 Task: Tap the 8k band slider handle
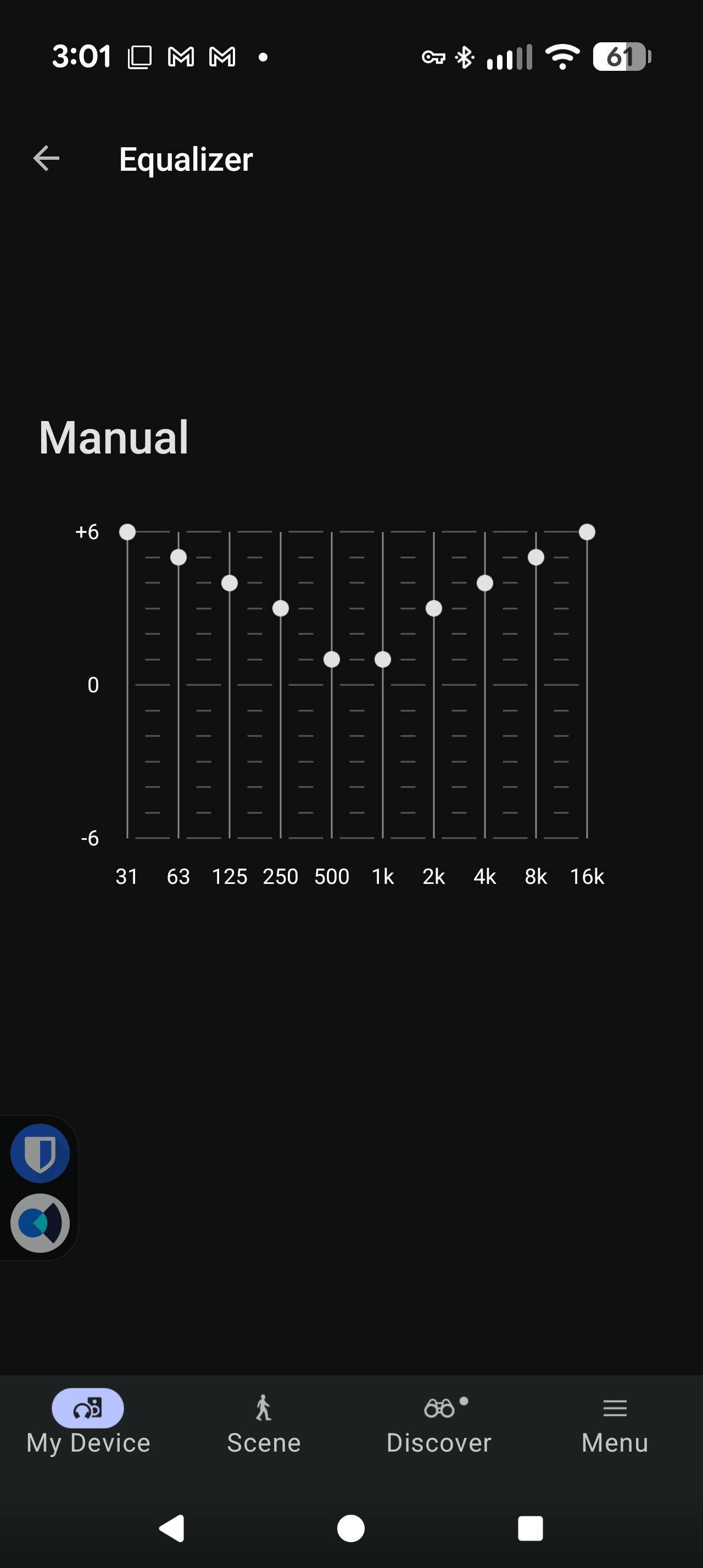tap(536, 557)
